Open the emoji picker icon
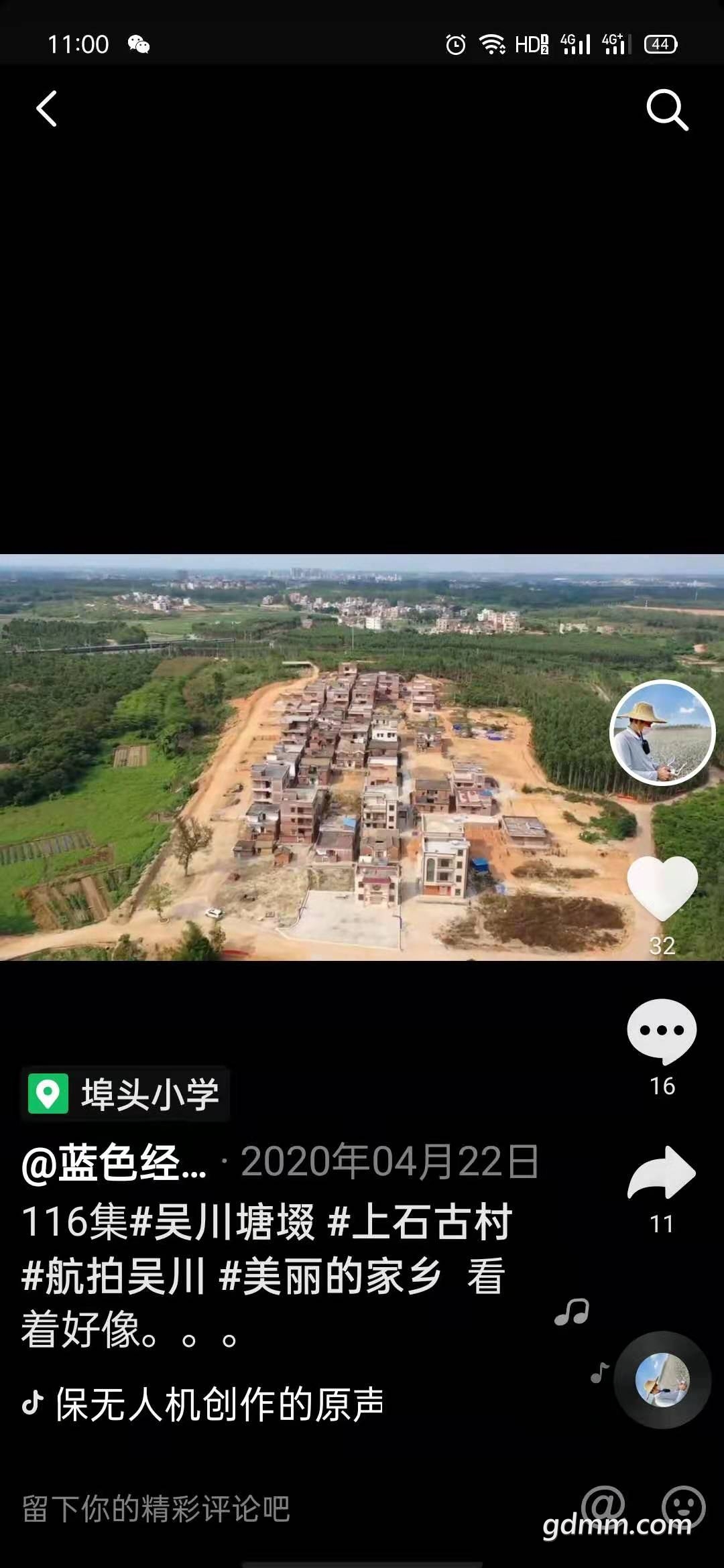724x1568 pixels. 683,1506
